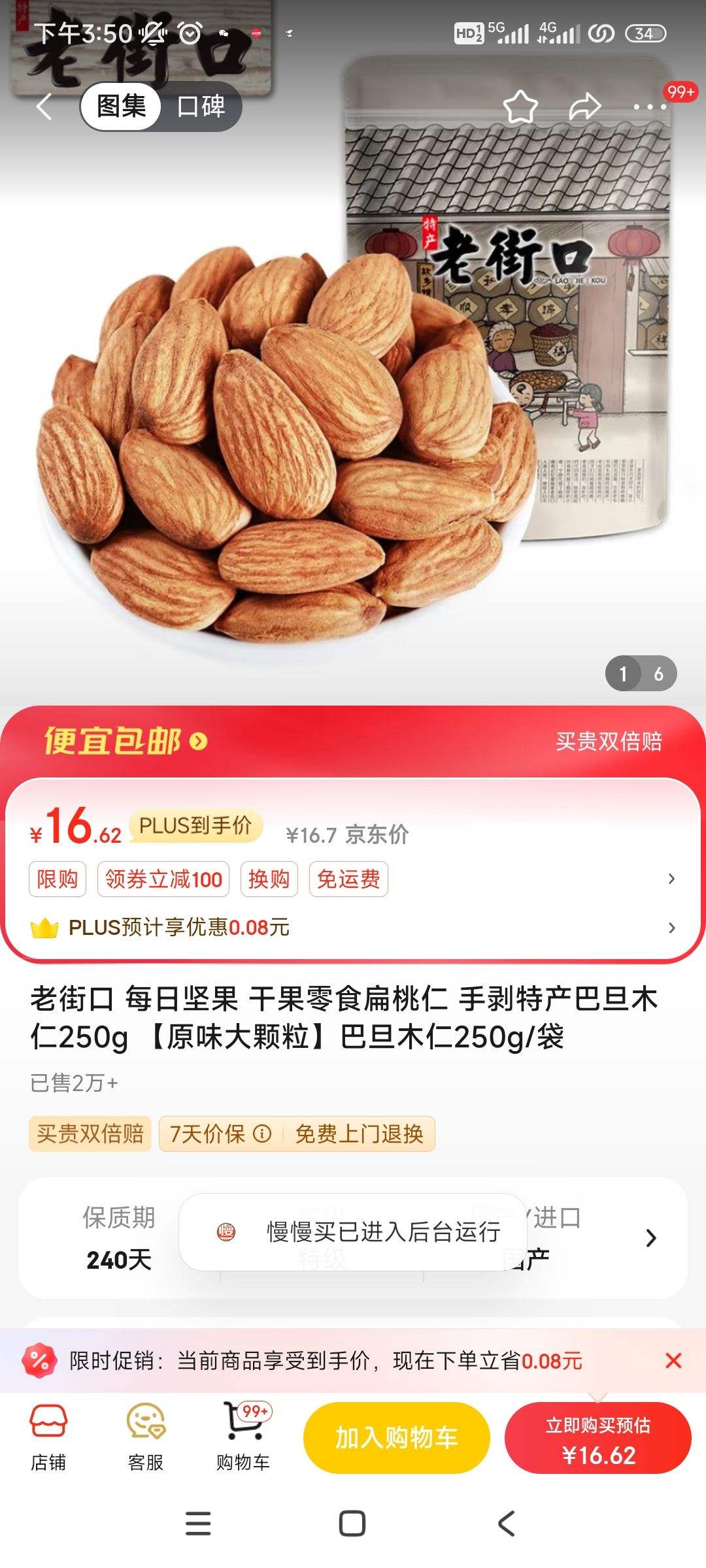Image resolution: width=706 pixels, height=1568 pixels.
Task: Go back using the top-left arrow
Action: point(44,106)
